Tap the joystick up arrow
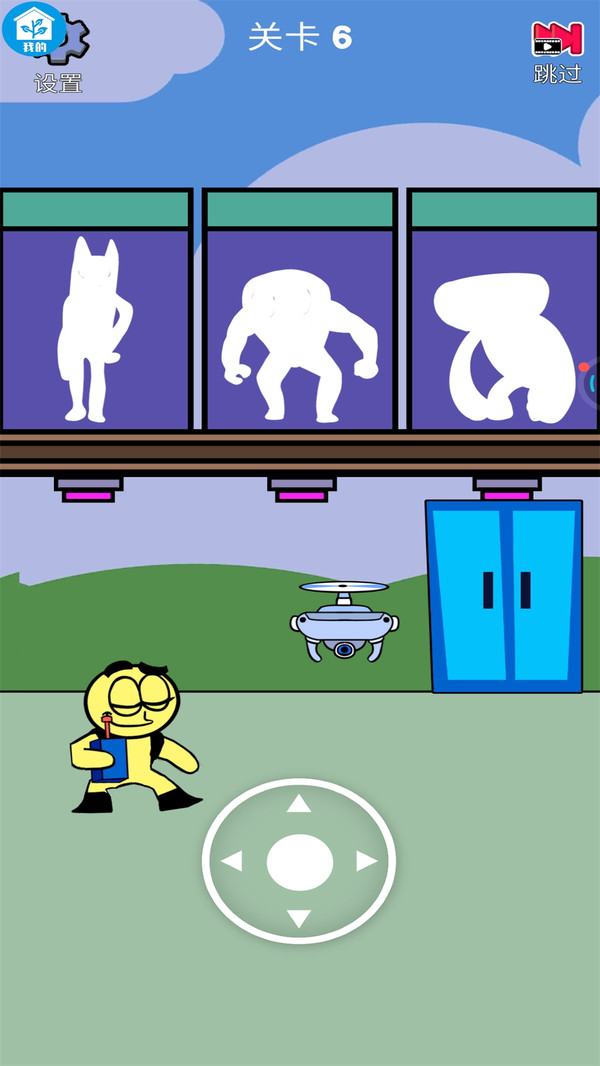Image resolution: width=600 pixels, height=1066 pixels. [299, 803]
